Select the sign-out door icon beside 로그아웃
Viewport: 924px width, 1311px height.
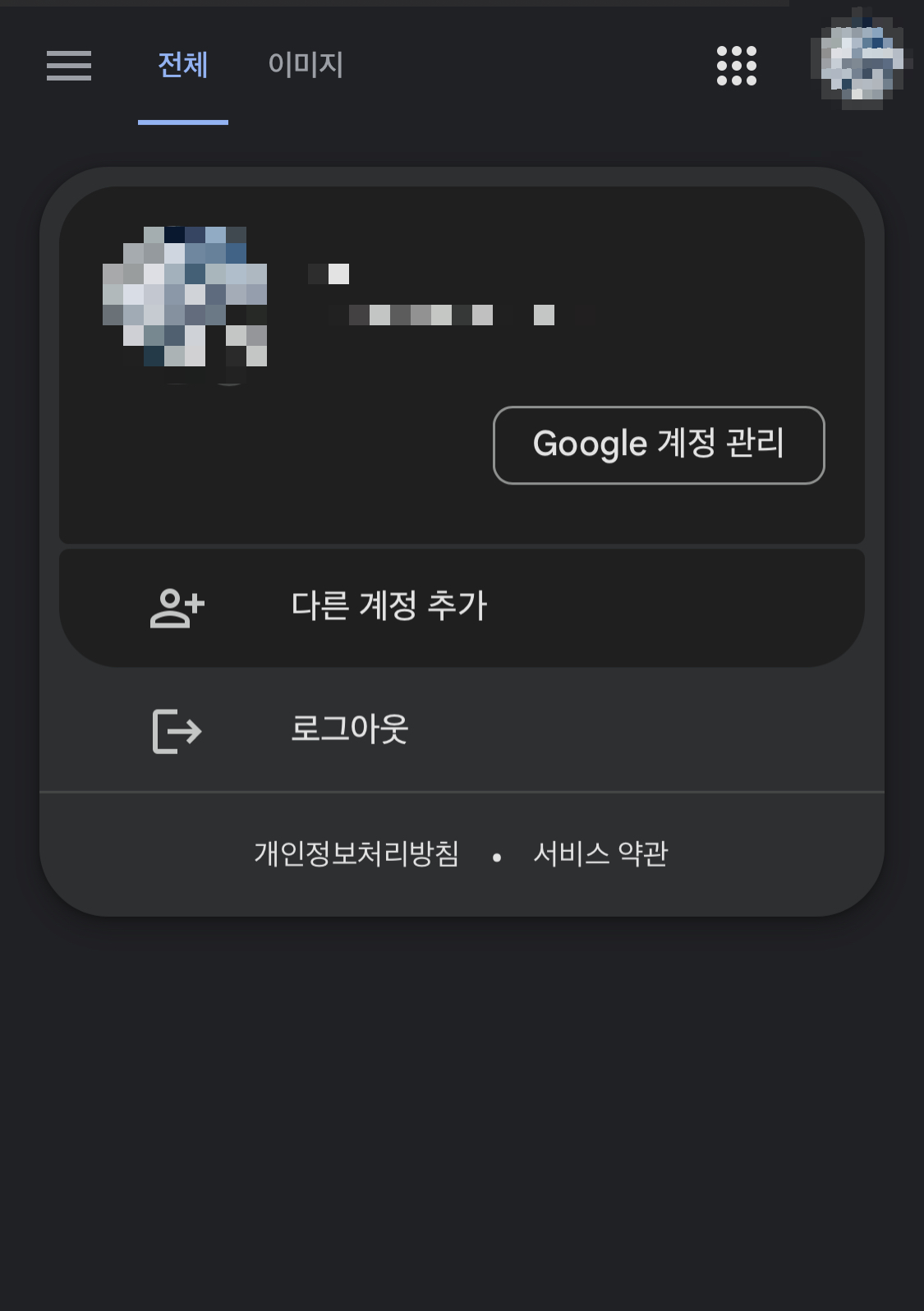175,731
